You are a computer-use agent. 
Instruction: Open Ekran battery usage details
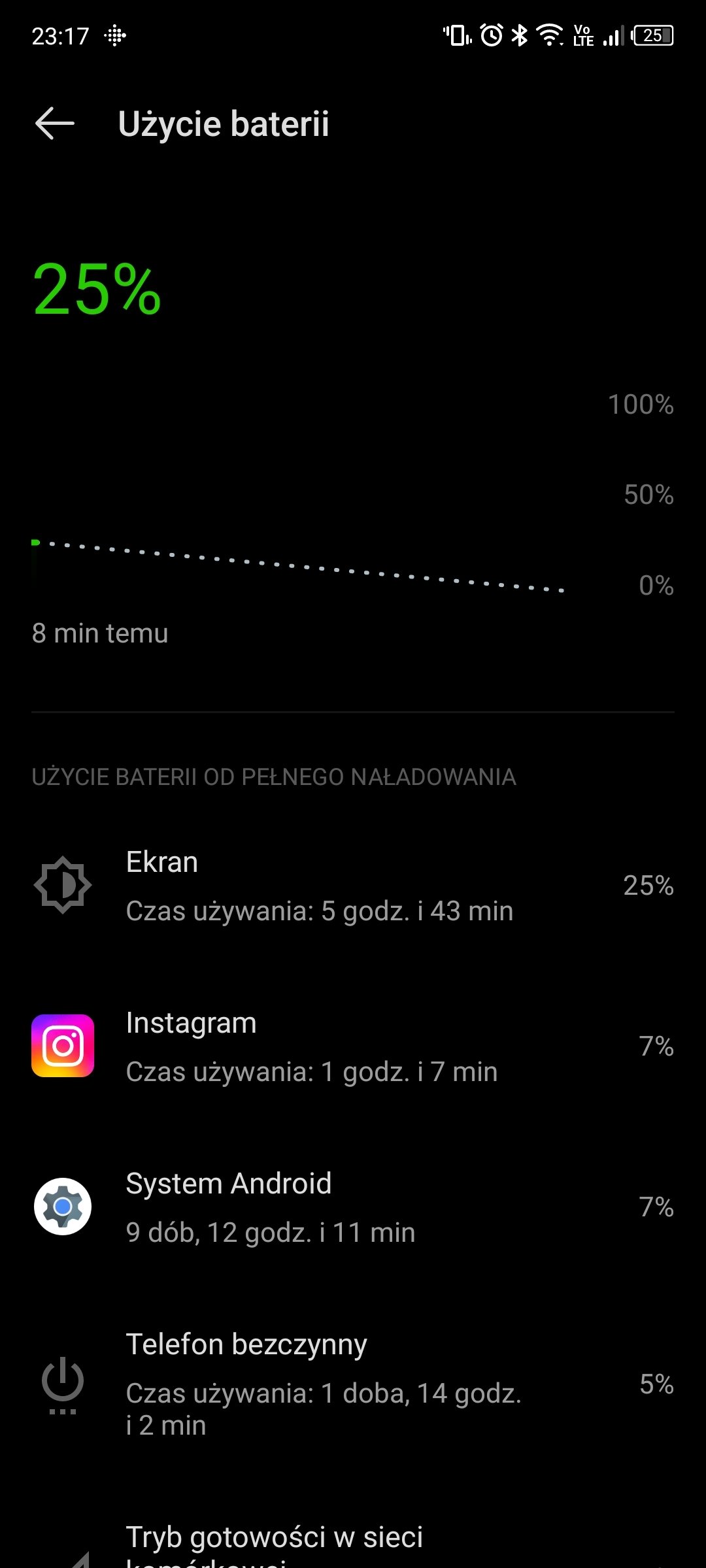click(353, 886)
